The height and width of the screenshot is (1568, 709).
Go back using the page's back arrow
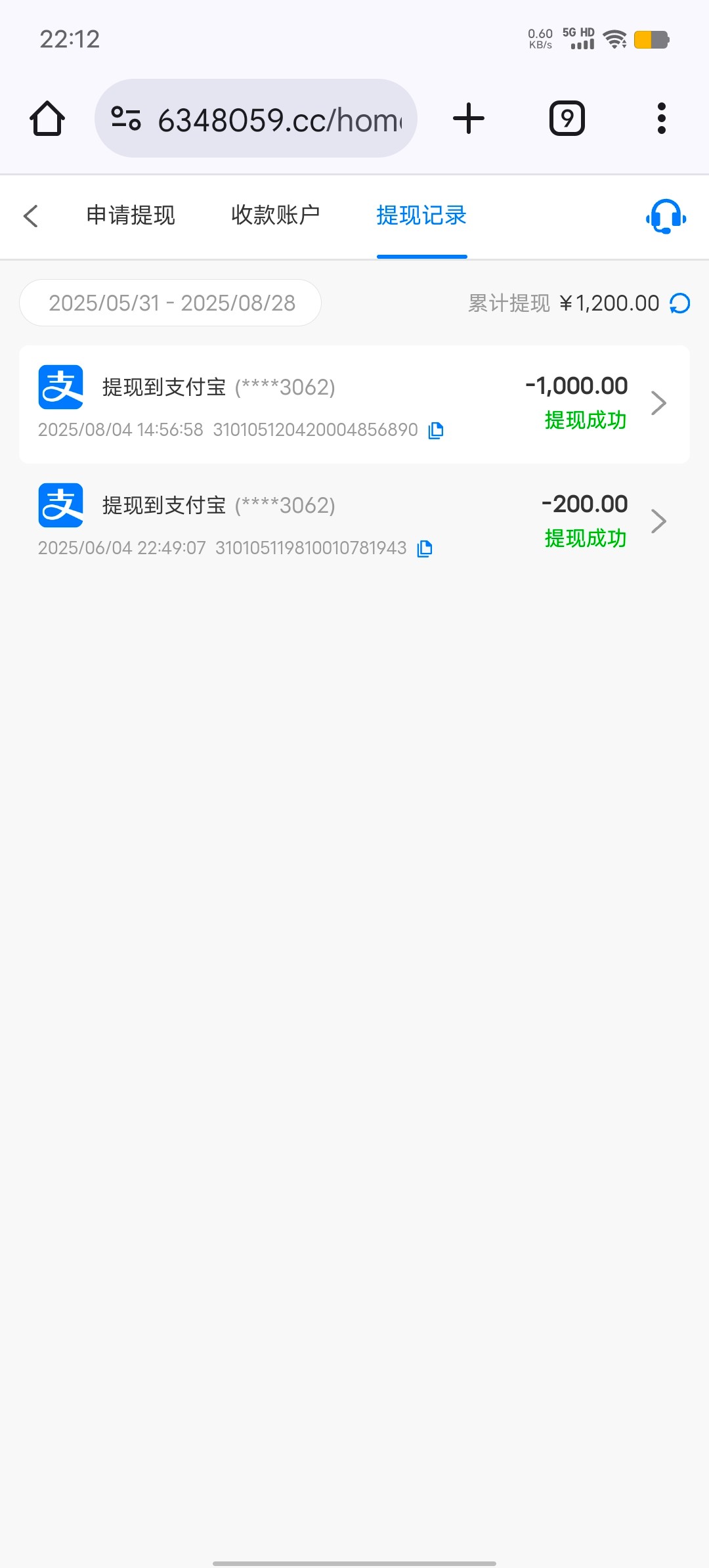click(x=31, y=216)
